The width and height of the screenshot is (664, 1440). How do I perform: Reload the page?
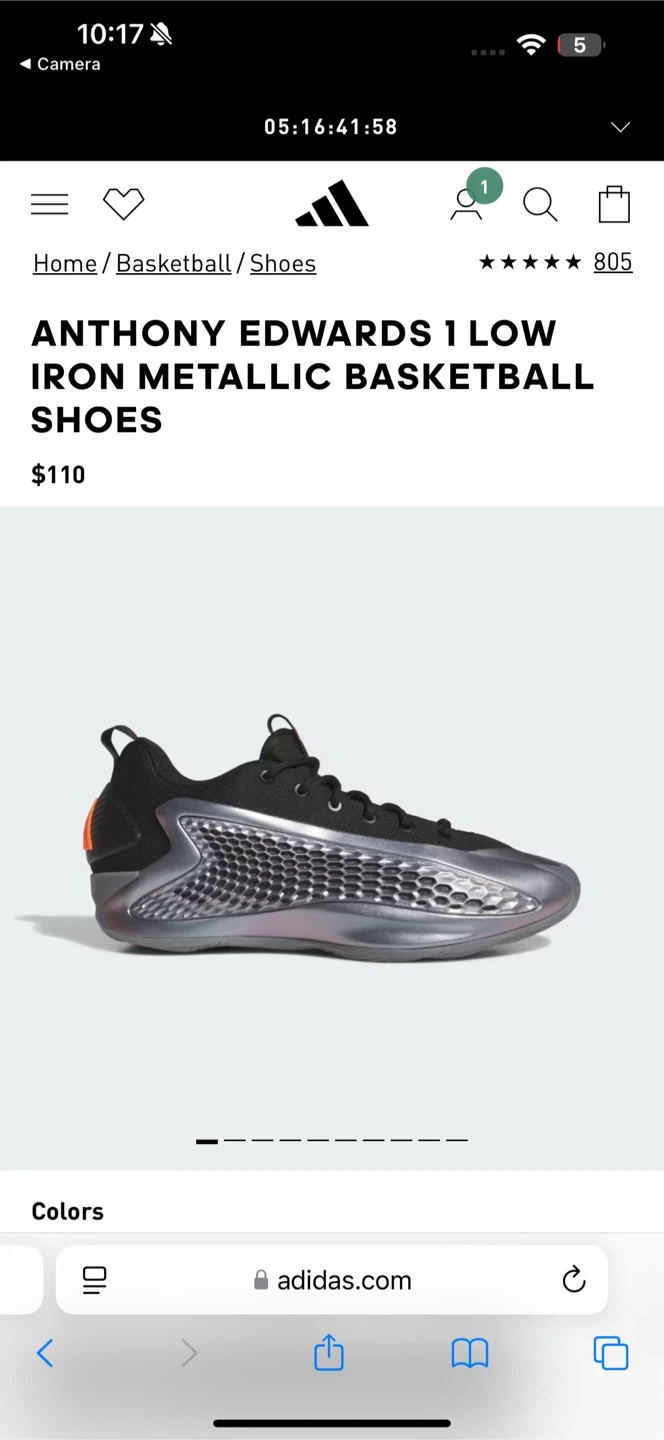click(x=573, y=1280)
